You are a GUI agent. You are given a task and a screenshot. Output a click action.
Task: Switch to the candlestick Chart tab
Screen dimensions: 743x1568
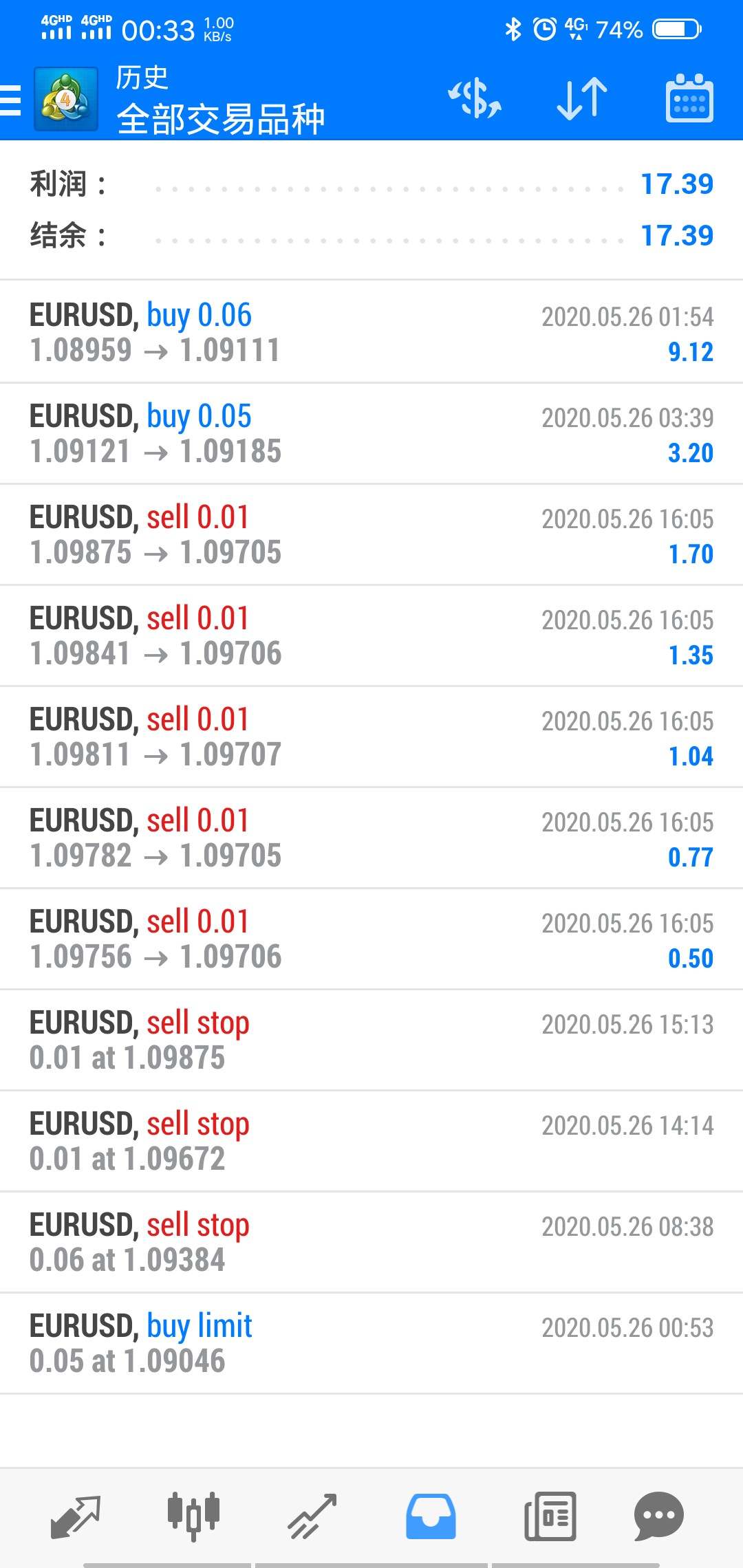pyautogui.click(x=193, y=1516)
